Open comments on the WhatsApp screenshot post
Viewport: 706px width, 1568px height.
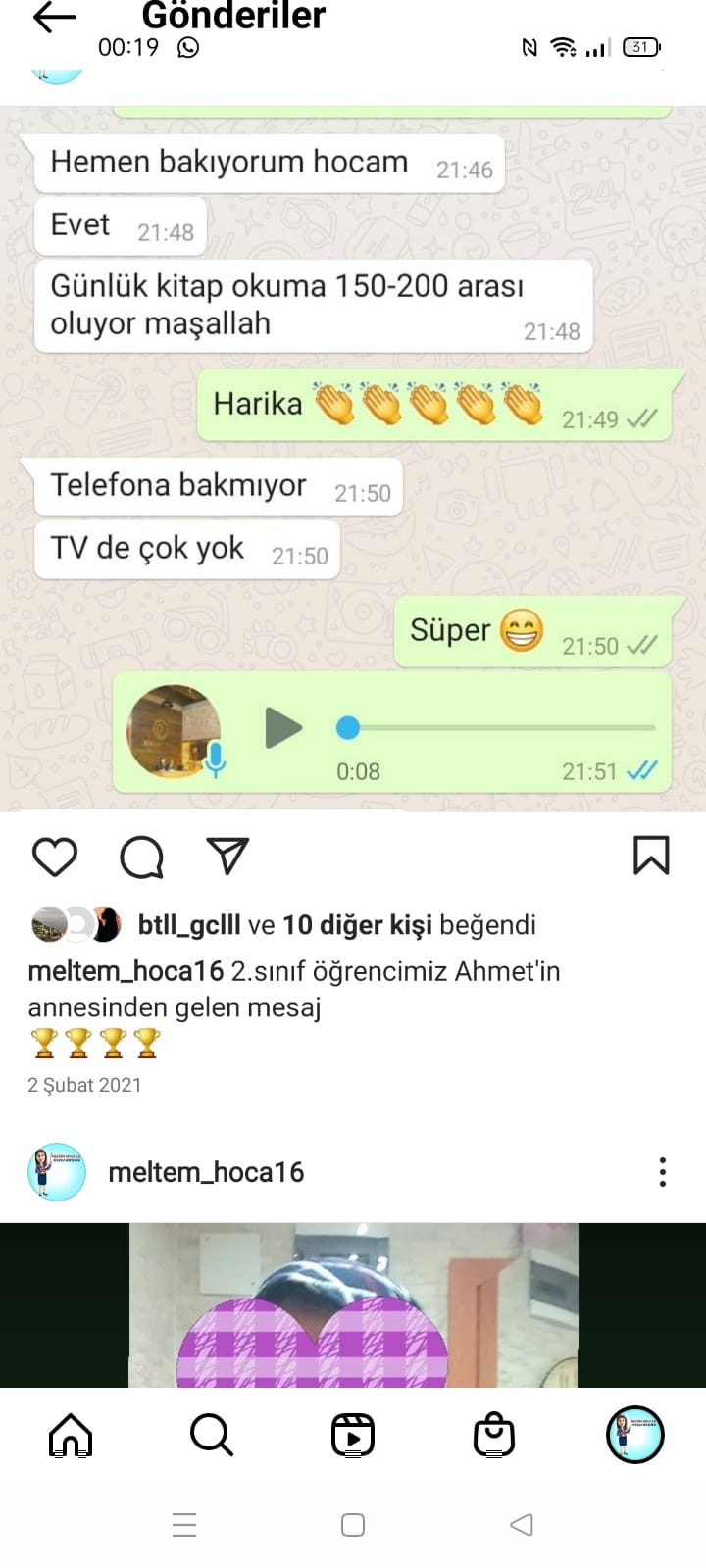point(141,857)
